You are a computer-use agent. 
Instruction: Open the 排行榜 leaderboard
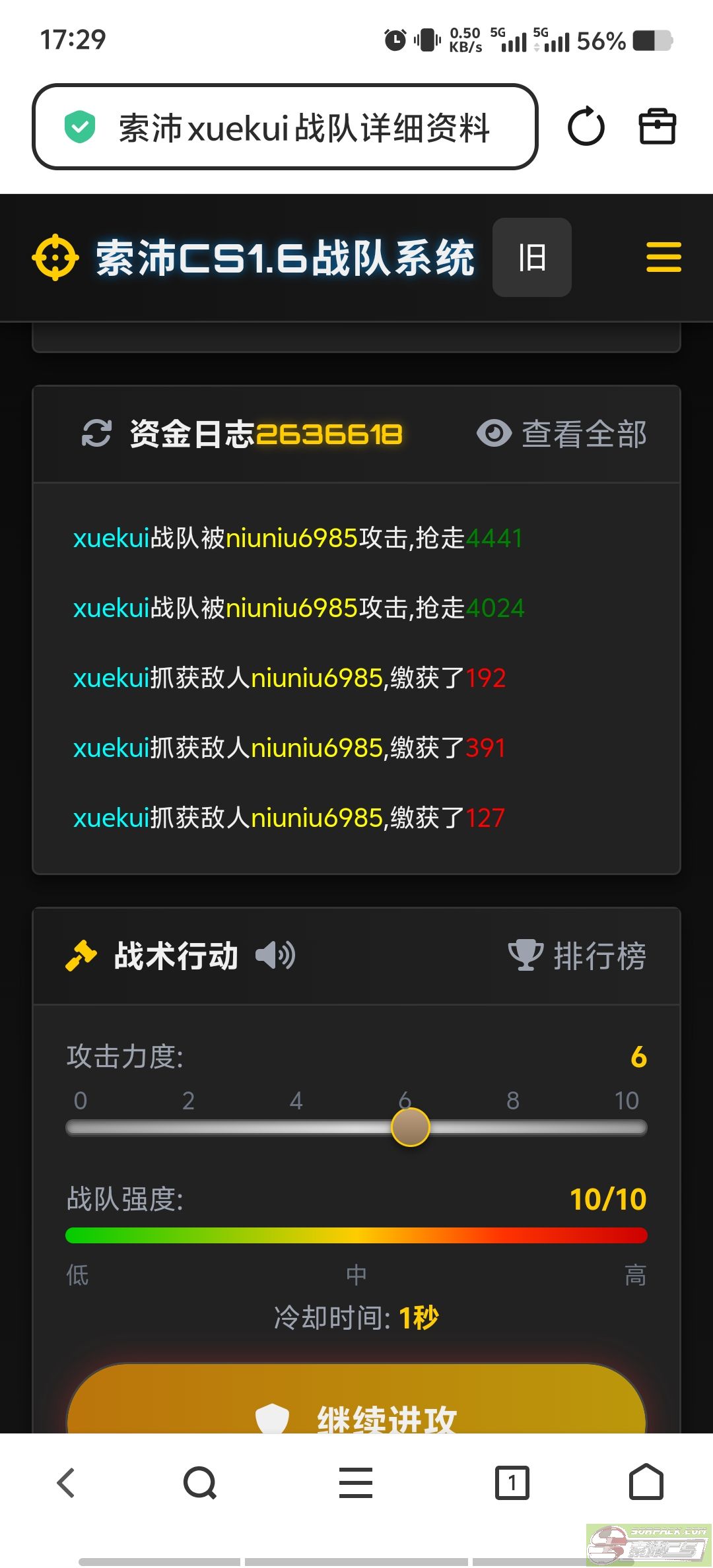coord(577,955)
